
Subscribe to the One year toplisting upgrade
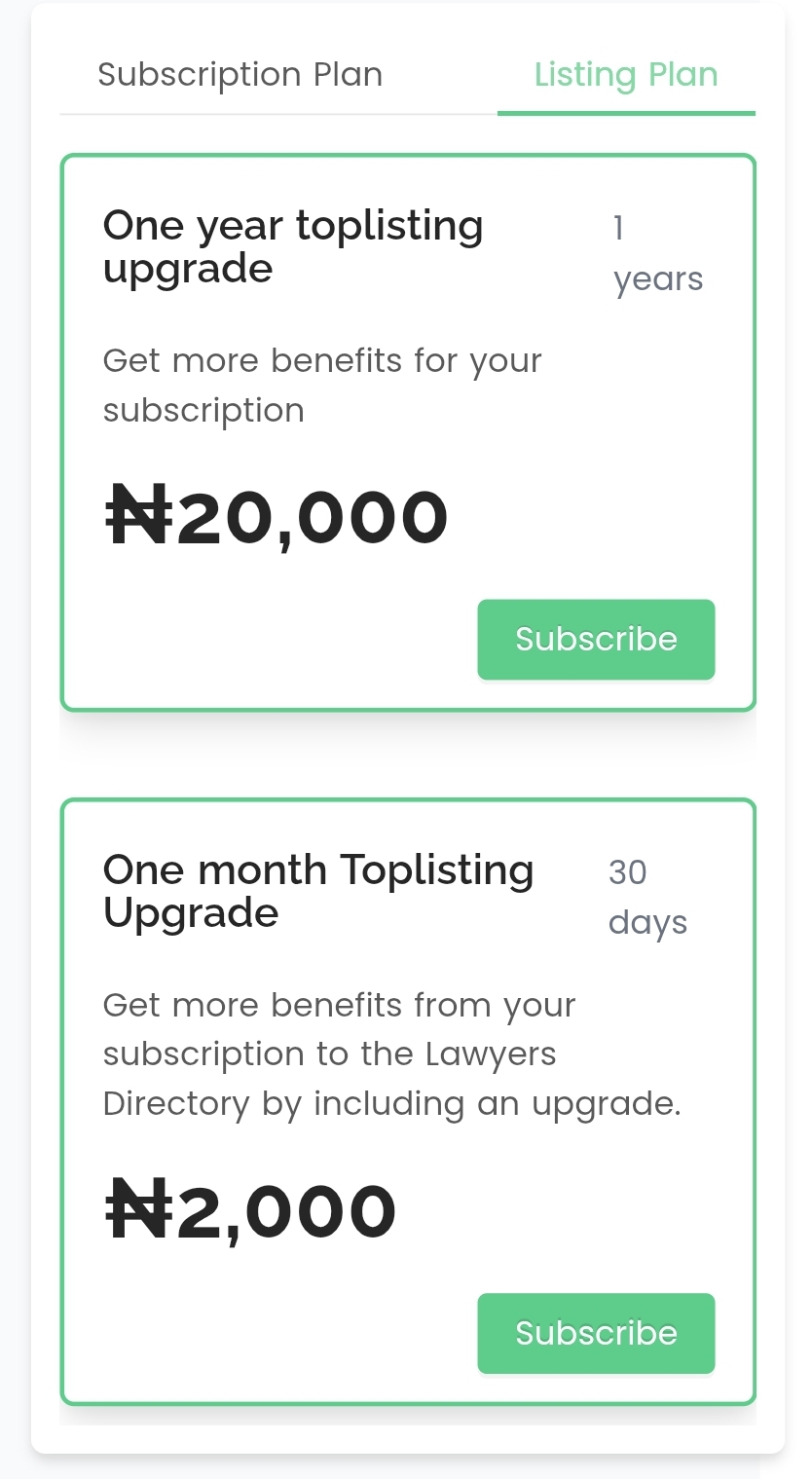(x=596, y=639)
